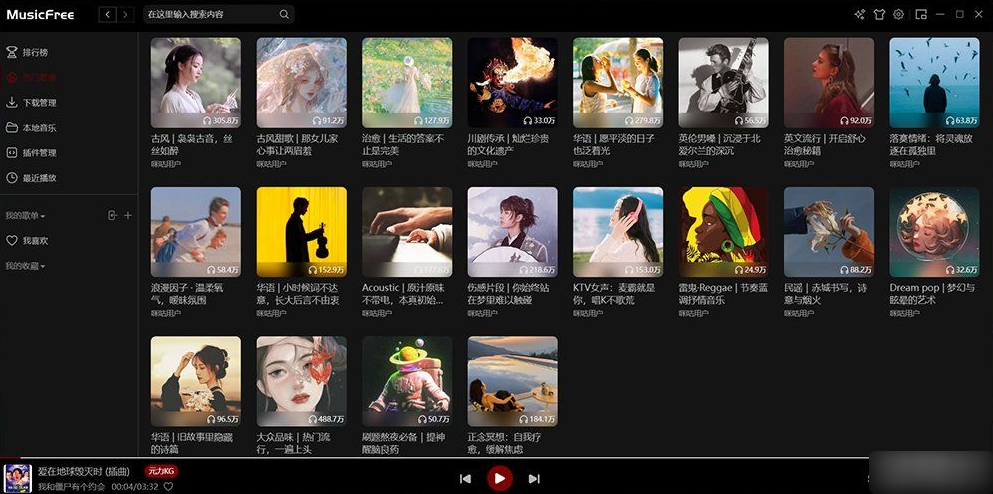The image size is (993, 494).
Task: Open the settings gear icon
Action: click(x=898, y=15)
